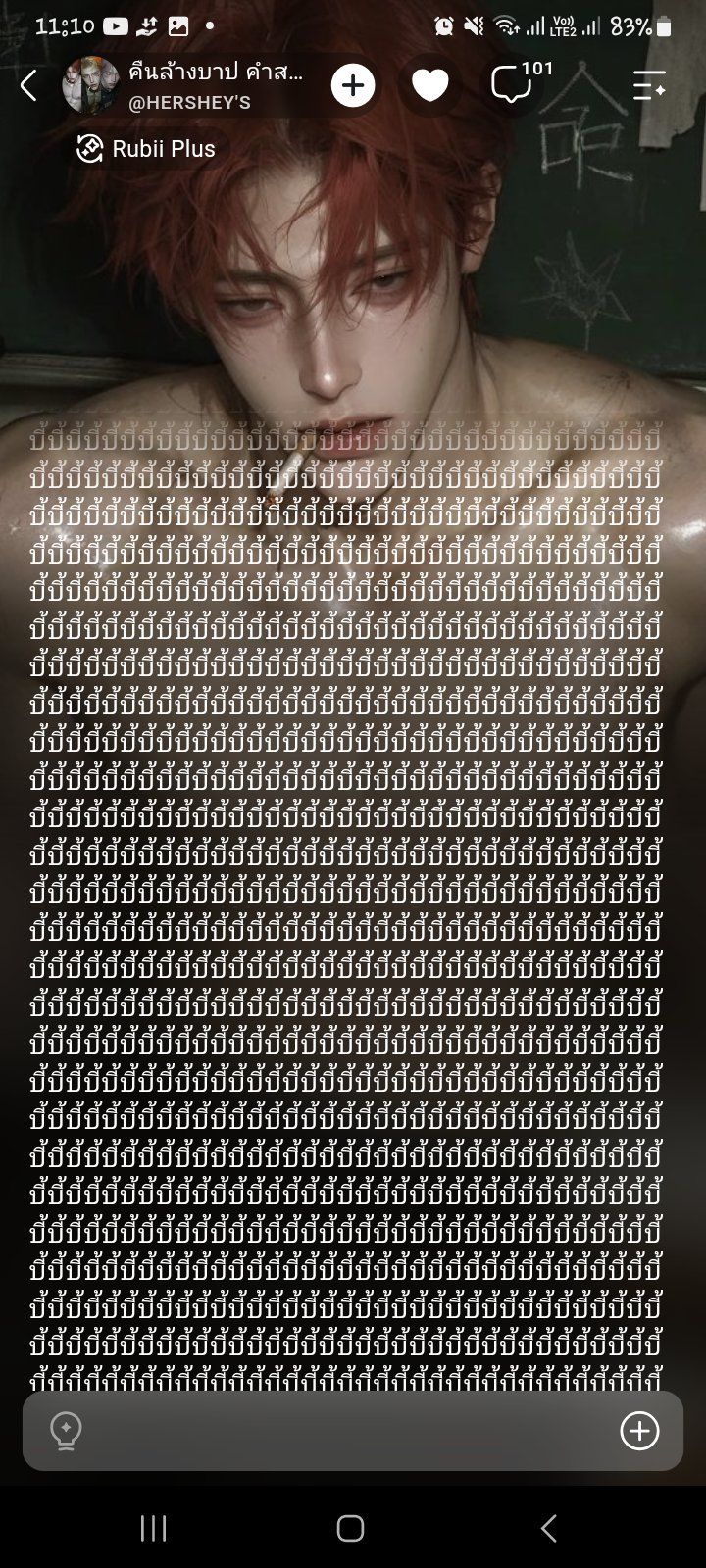Tap the plus button to follow
Viewport: 706px width, 1568px height.
(353, 86)
